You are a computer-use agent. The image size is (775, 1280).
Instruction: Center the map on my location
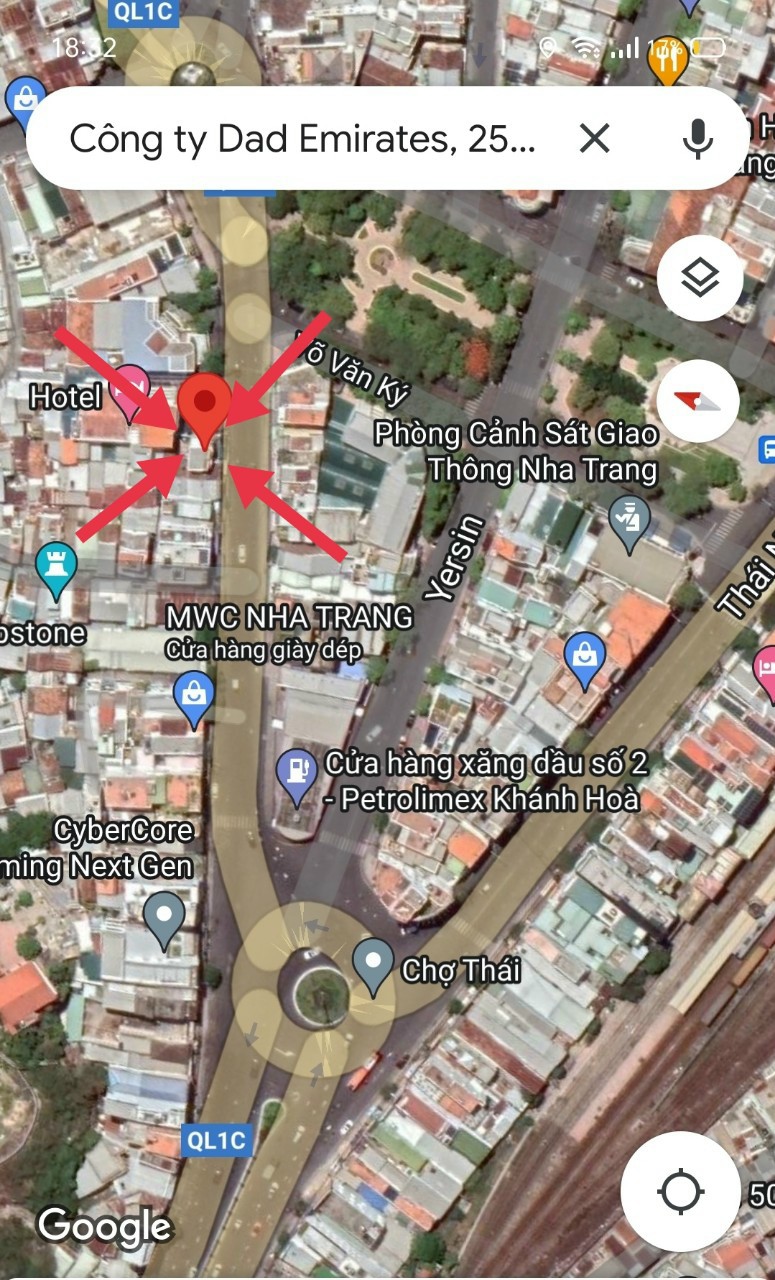coord(680,1191)
